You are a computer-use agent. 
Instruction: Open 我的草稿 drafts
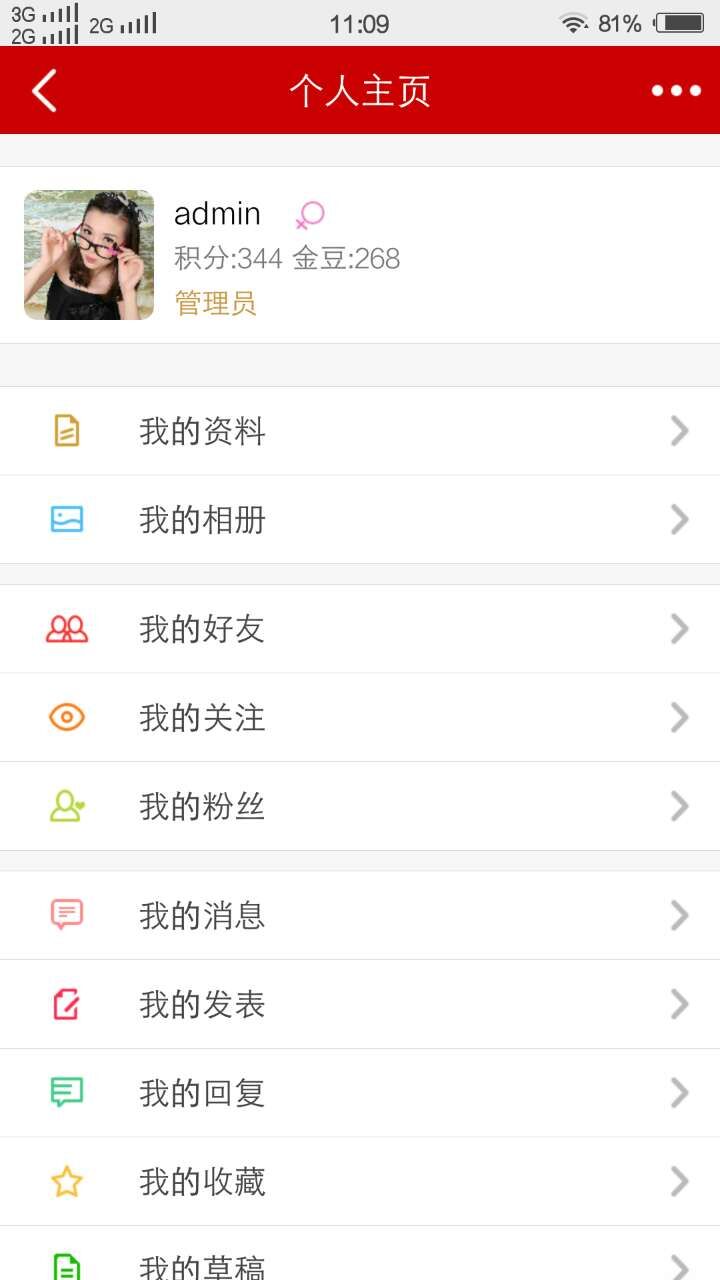[x=360, y=1262]
